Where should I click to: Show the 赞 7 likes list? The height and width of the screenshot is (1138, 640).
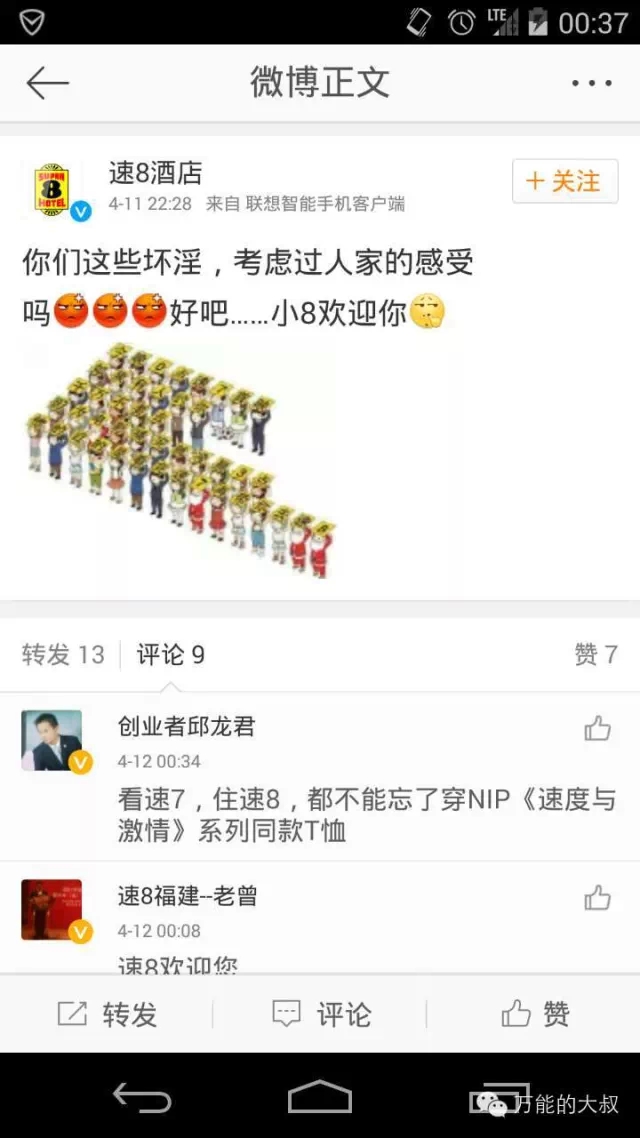pos(595,654)
